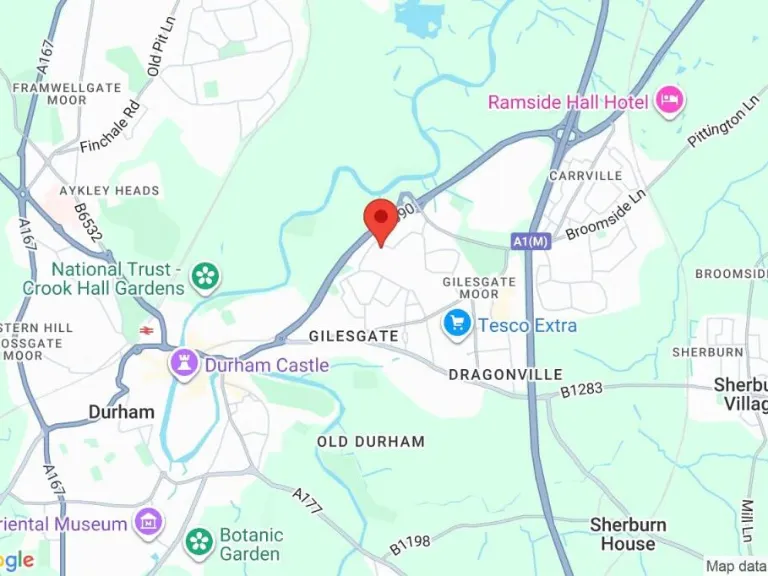Open the Ramside Hall Hotel marker
This screenshot has width=768, height=576.
[670, 100]
